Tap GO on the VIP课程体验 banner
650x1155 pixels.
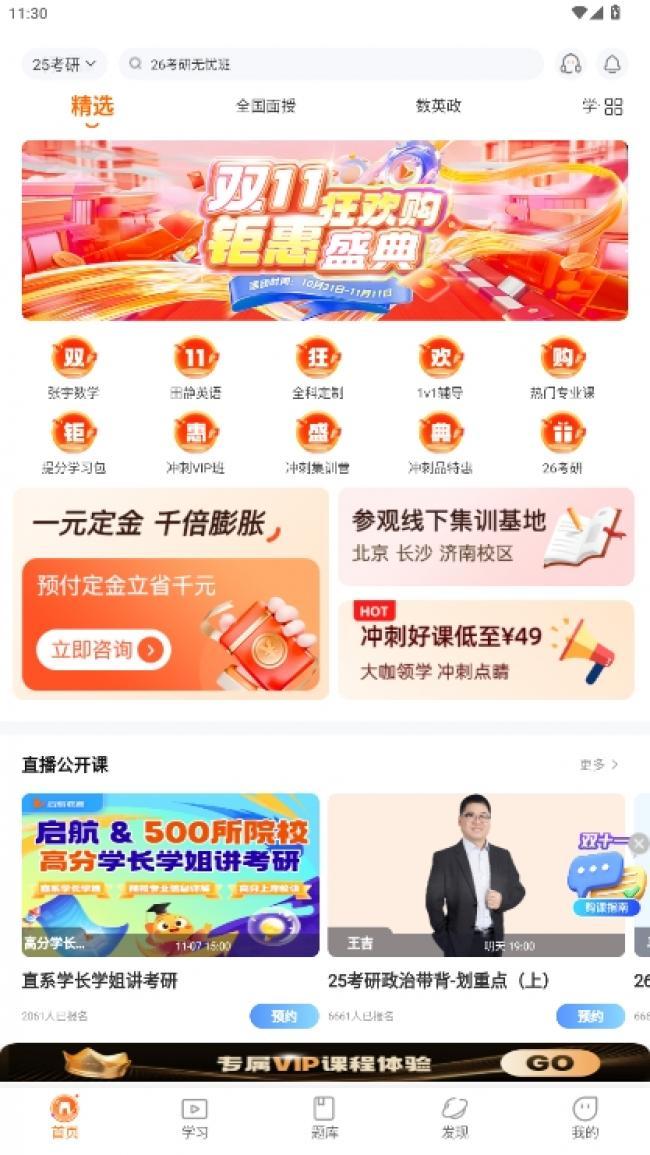[550, 1063]
